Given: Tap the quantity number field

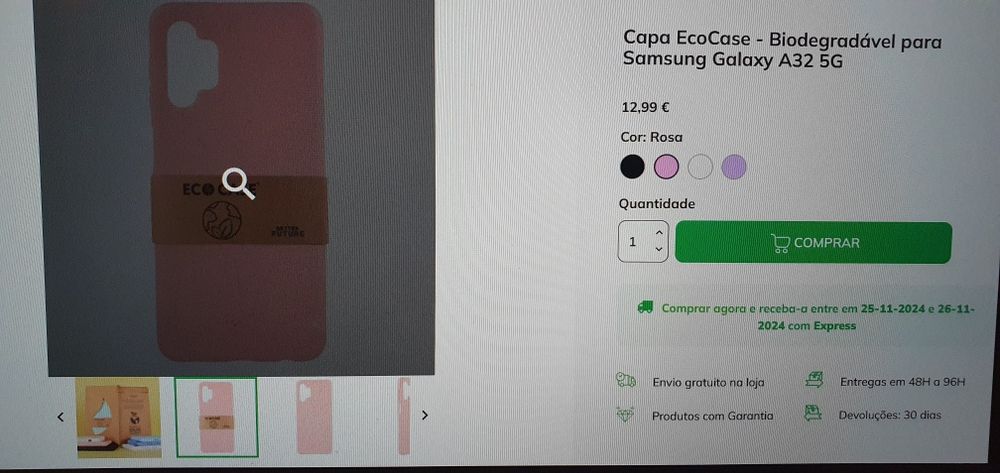Looking at the screenshot, I should [x=635, y=242].
